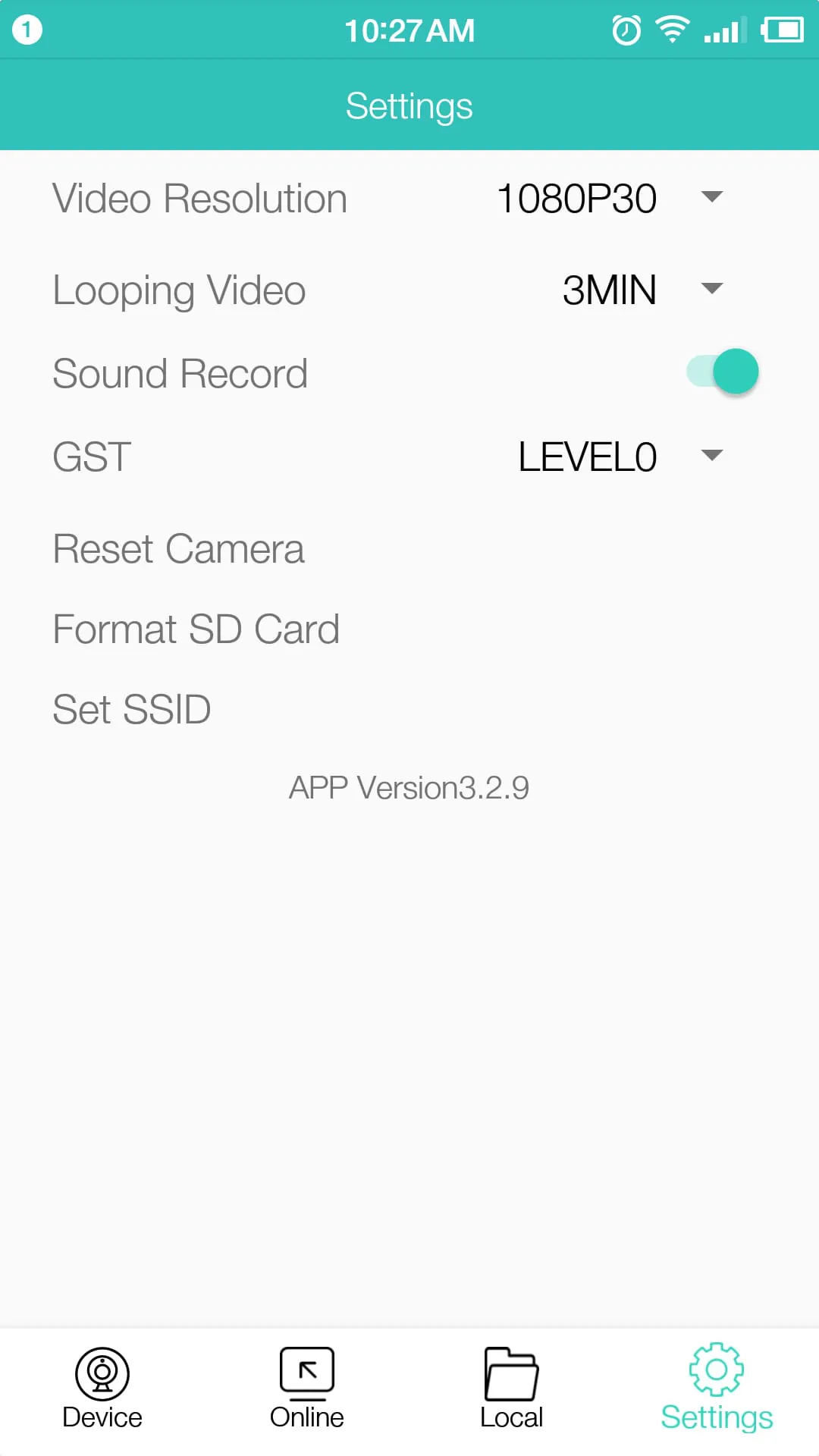This screenshot has height=1456, width=819.
Task: Select Format SD Card
Action: [195, 629]
